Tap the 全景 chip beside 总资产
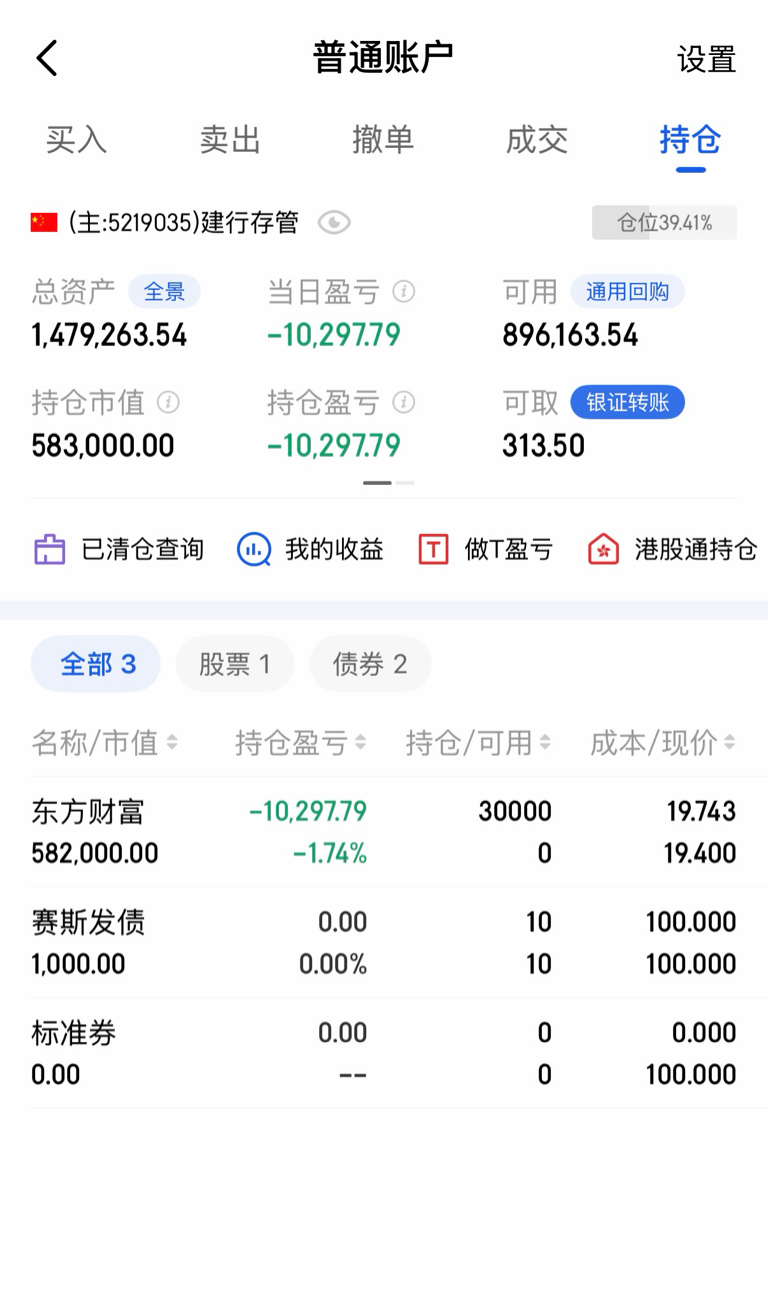Screen dimensions: 768x1310 pos(164,292)
